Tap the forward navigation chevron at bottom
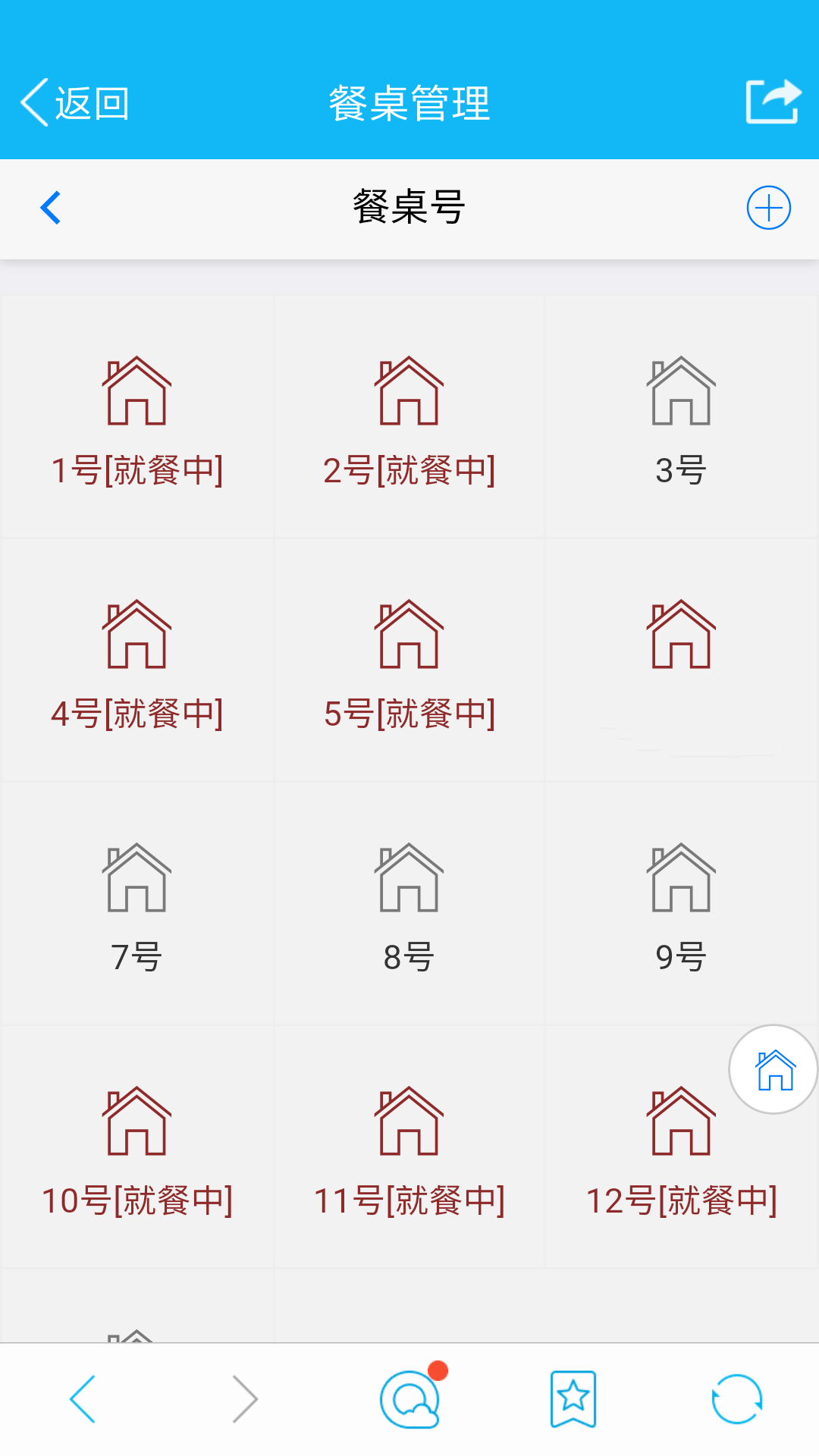This screenshot has width=819, height=1456. pos(246,1399)
